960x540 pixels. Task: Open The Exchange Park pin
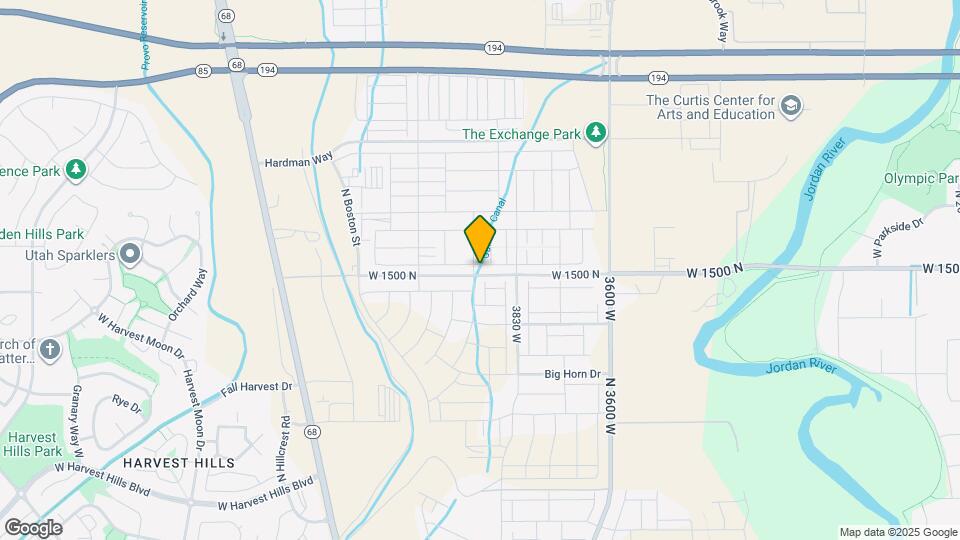[595, 133]
